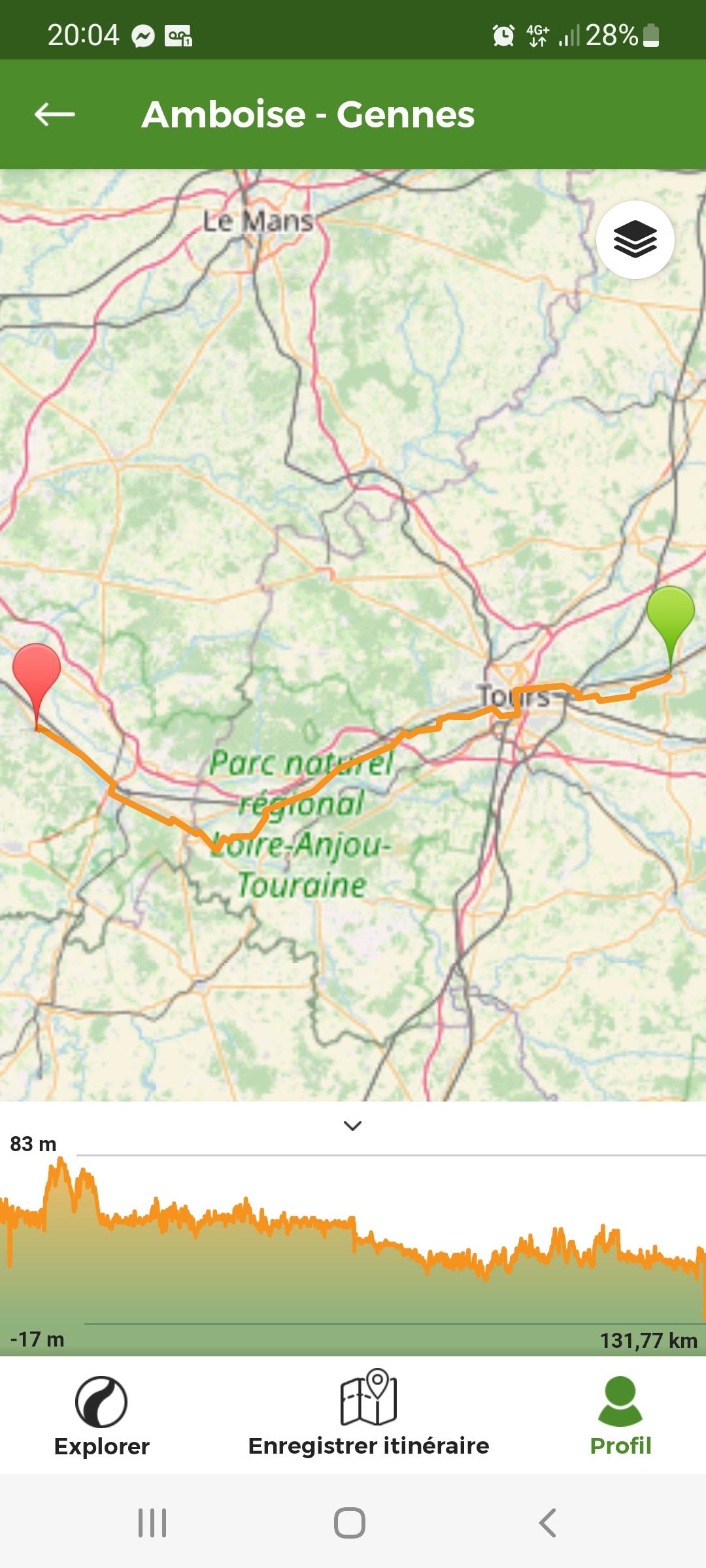Go back using the header arrow
706x1568 pixels.
pyautogui.click(x=55, y=114)
